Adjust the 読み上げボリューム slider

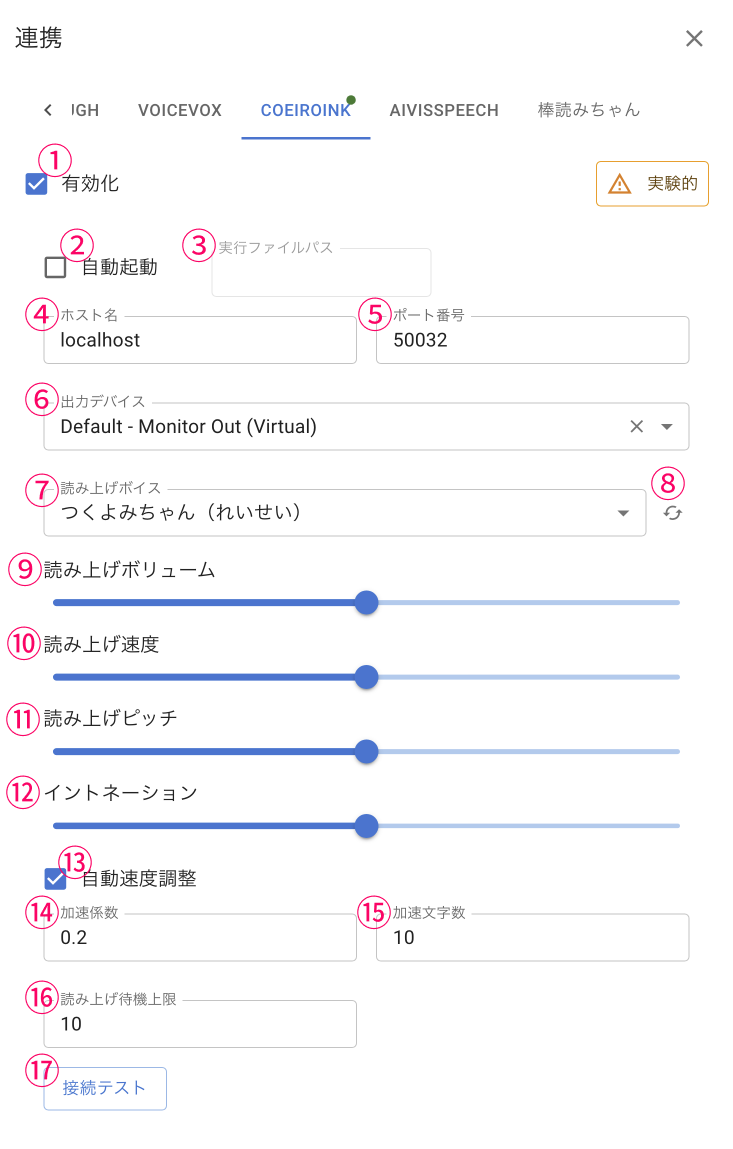(367, 603)
